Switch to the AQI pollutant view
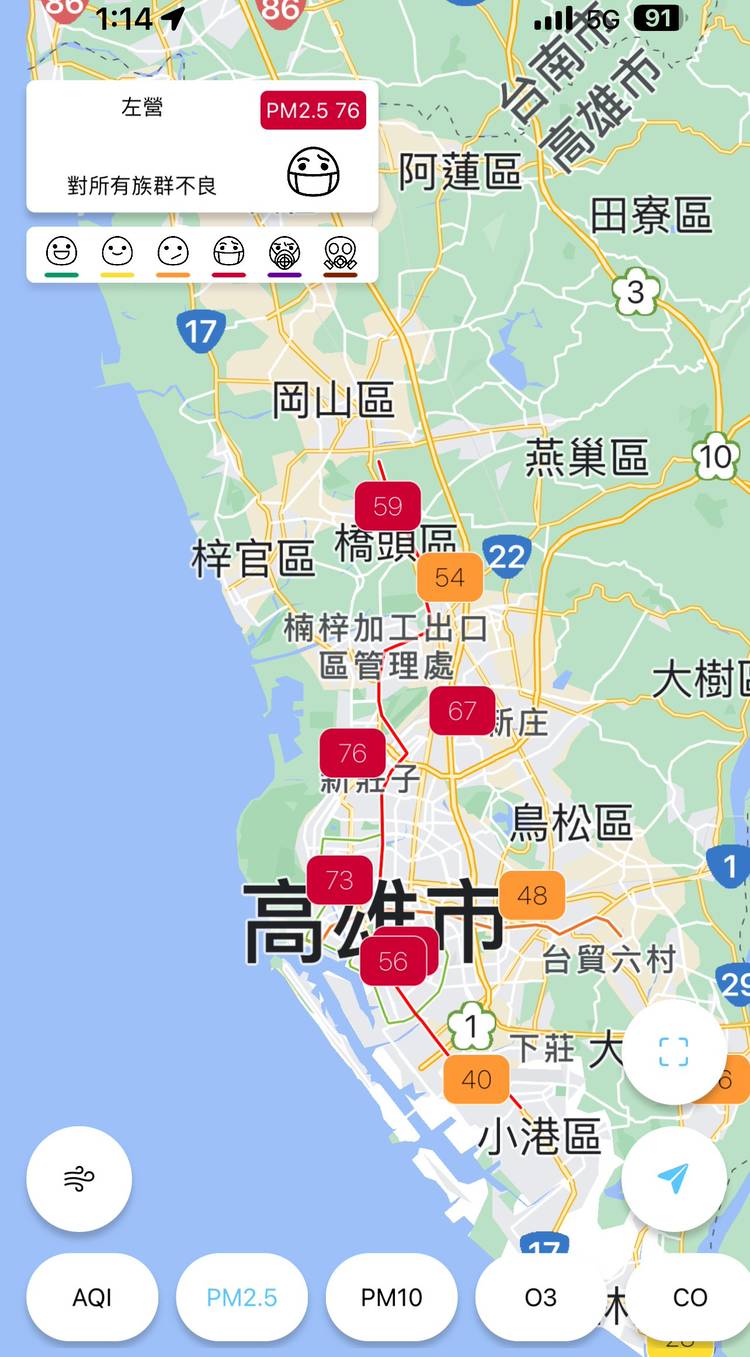 click(92, 1297)
